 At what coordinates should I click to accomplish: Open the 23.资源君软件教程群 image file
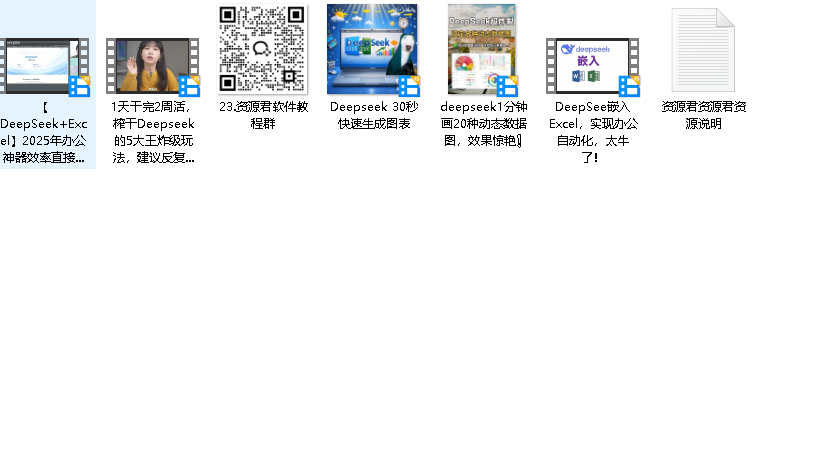(x=262, y=50)
